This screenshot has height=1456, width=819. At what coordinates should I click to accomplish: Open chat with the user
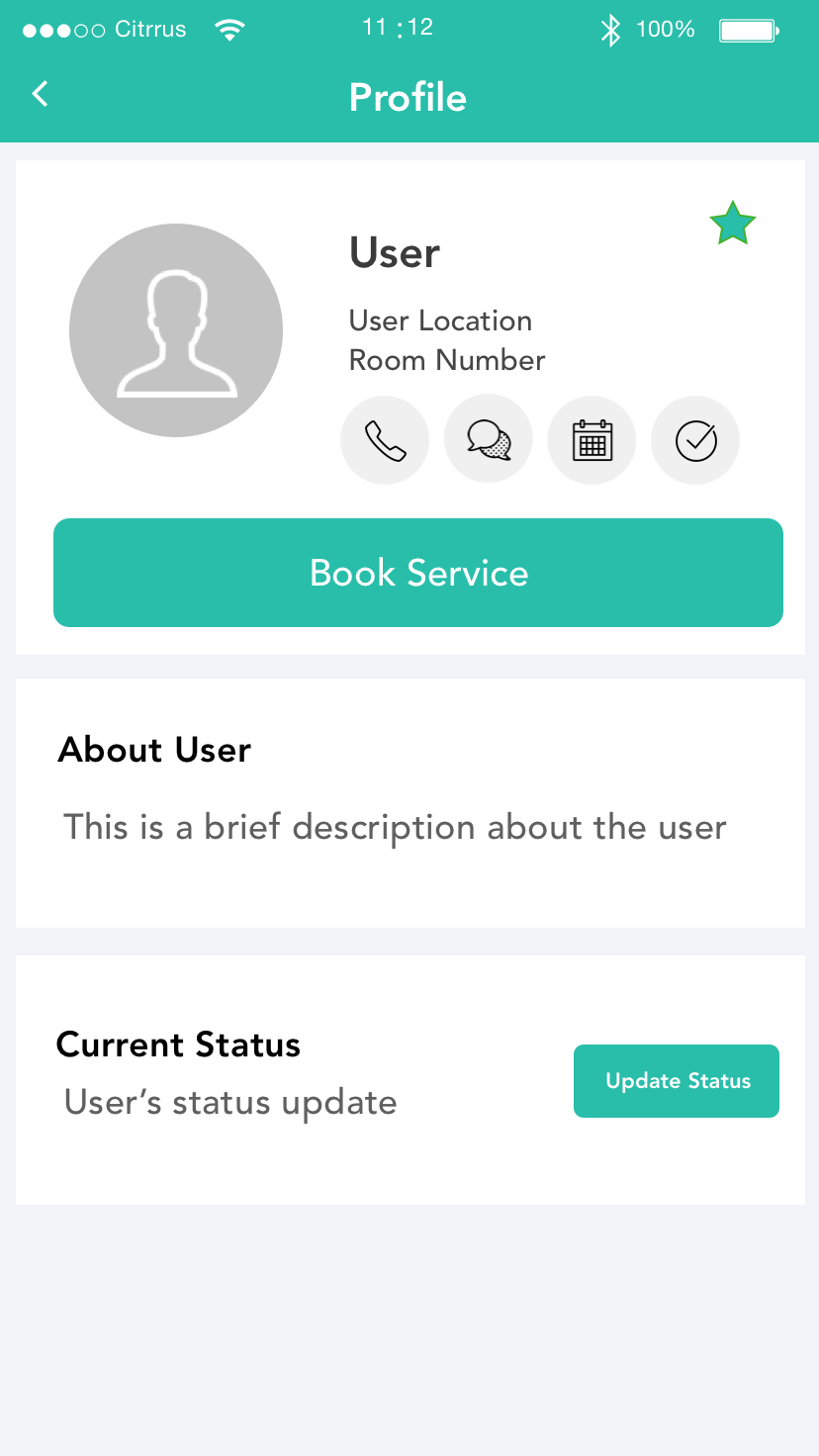pyautogui.click(x=489, y=440)
